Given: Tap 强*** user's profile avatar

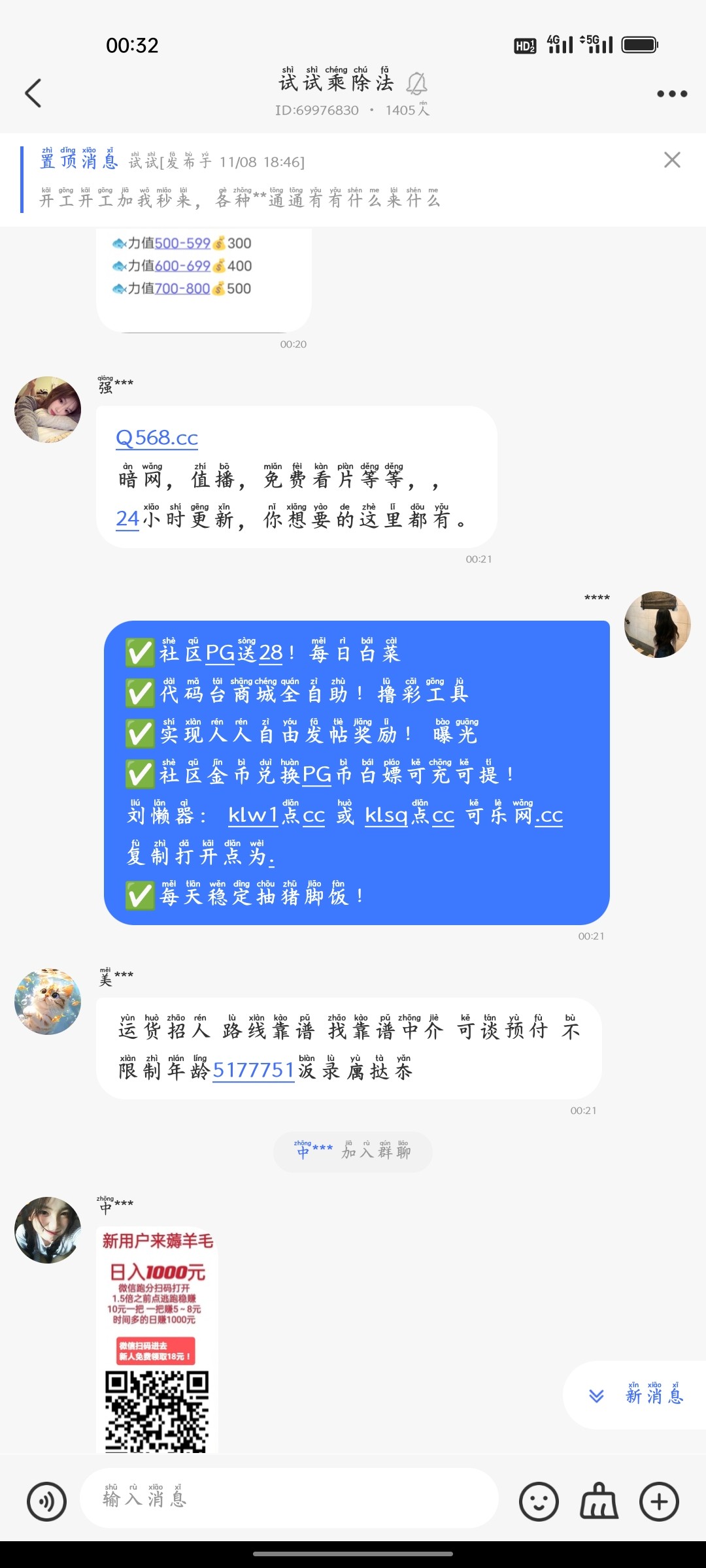Looking at the screenshot, I should [x=47, y=408].
